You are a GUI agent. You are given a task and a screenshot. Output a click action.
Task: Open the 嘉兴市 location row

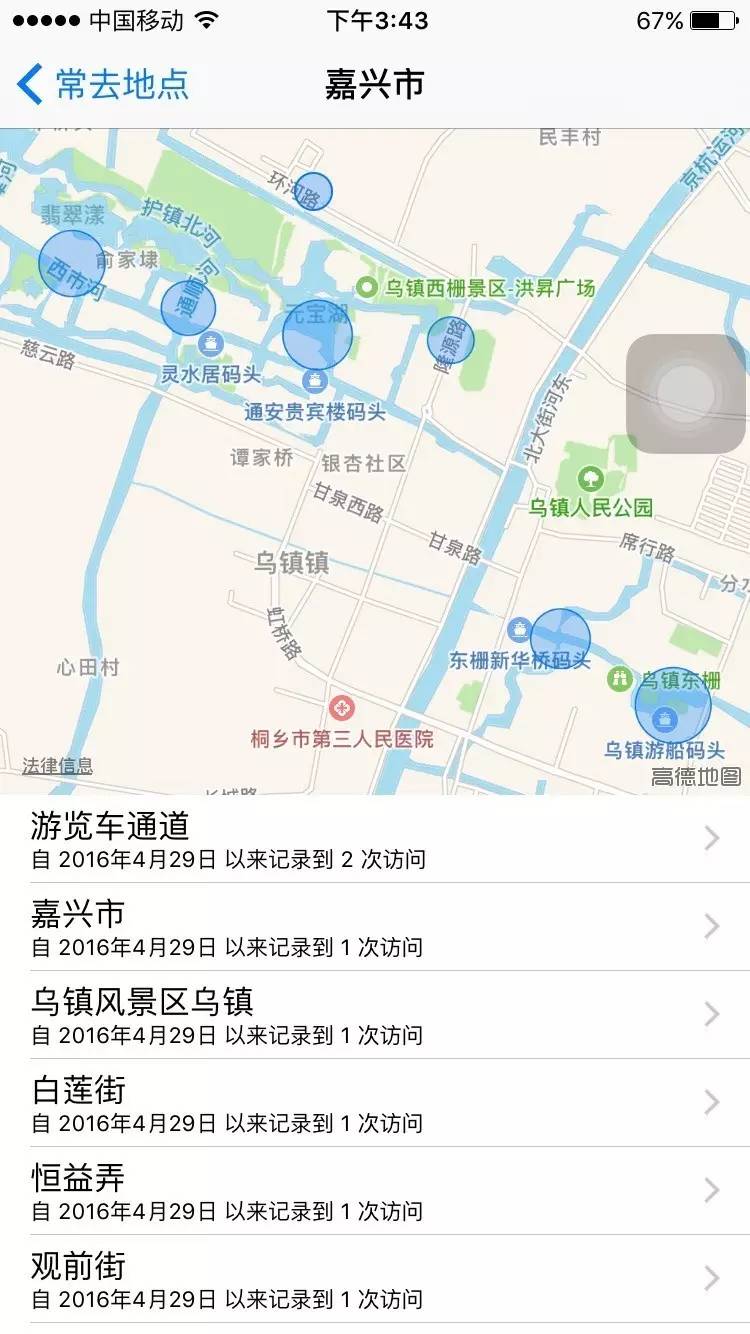(375, 927)
